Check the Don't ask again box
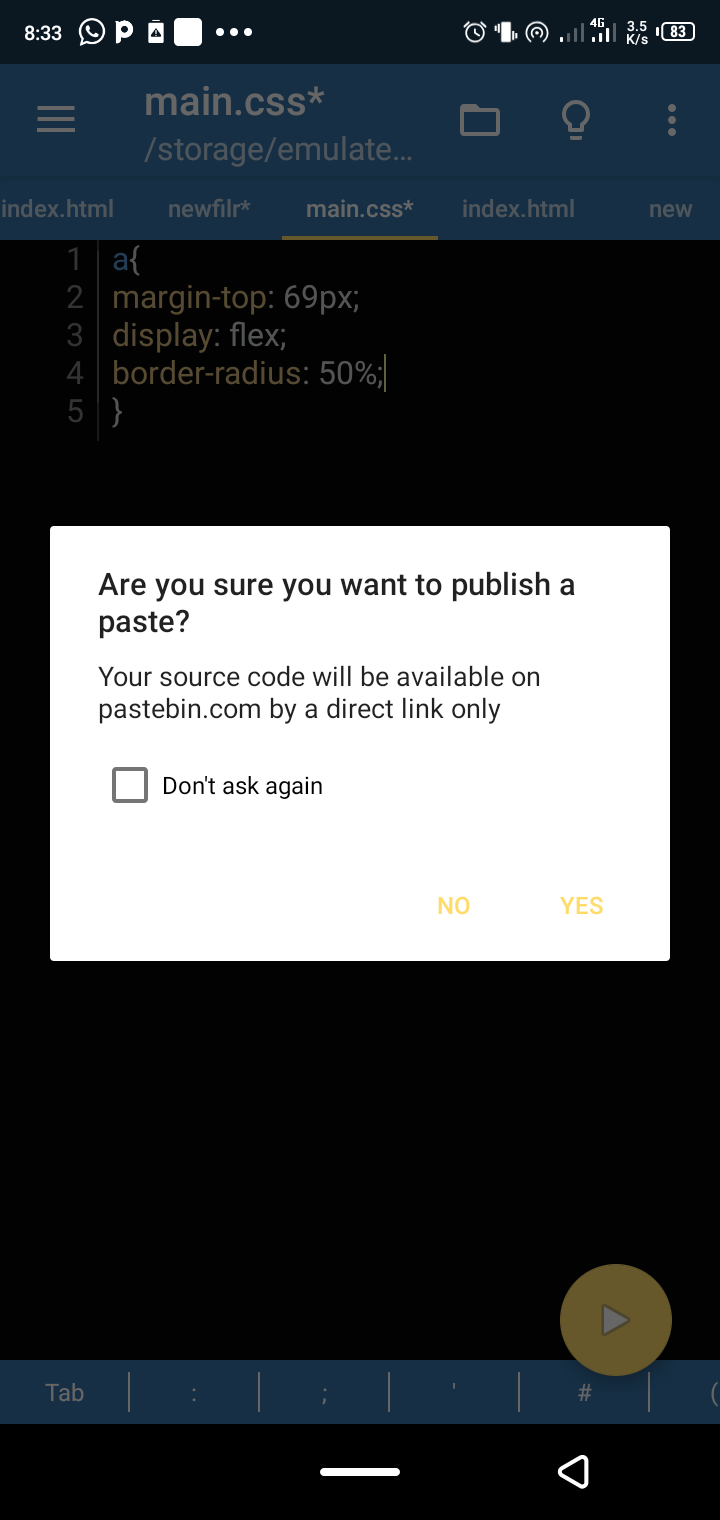The image size is (720, 1520). [x=130, y=785]
